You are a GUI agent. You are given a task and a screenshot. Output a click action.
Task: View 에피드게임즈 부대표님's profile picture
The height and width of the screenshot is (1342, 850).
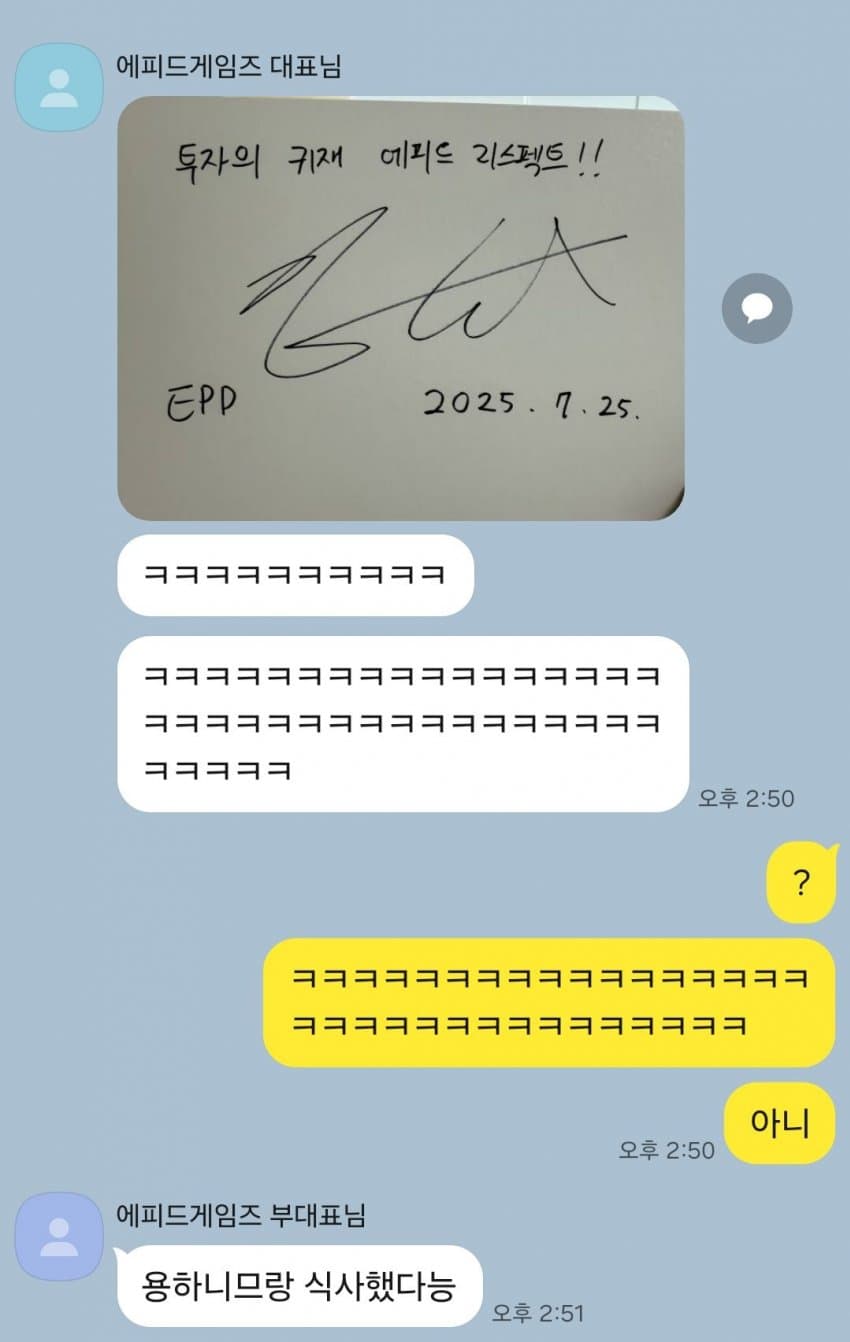(59, 1237)
